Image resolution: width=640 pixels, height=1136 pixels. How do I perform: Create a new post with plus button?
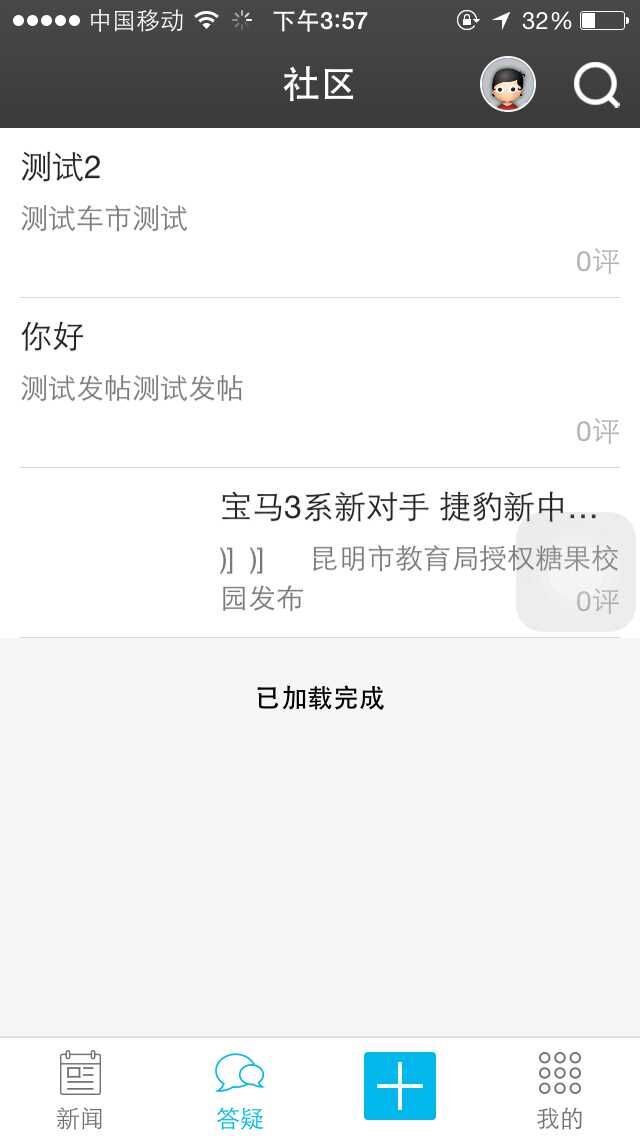(x=400, y=1086)
